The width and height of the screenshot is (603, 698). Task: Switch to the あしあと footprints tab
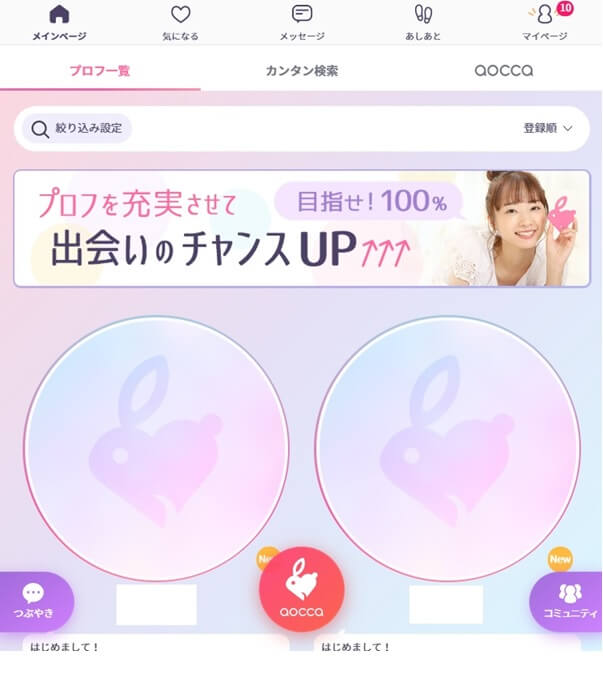coord(423,22)
